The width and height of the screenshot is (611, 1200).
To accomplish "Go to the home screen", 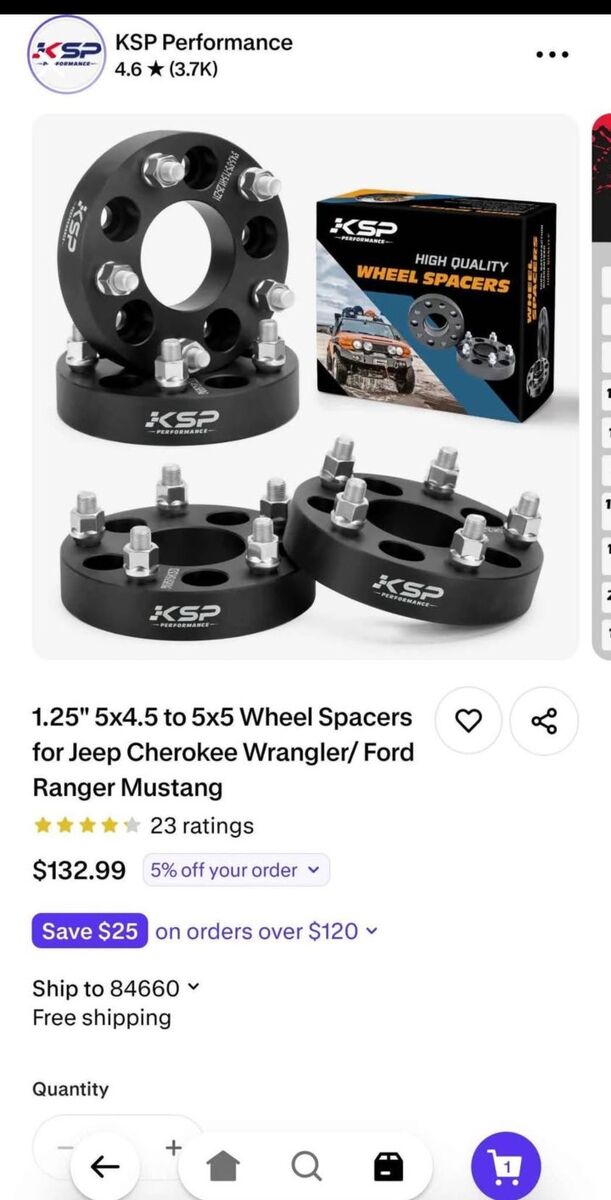I will click(x=223, y=1166).
